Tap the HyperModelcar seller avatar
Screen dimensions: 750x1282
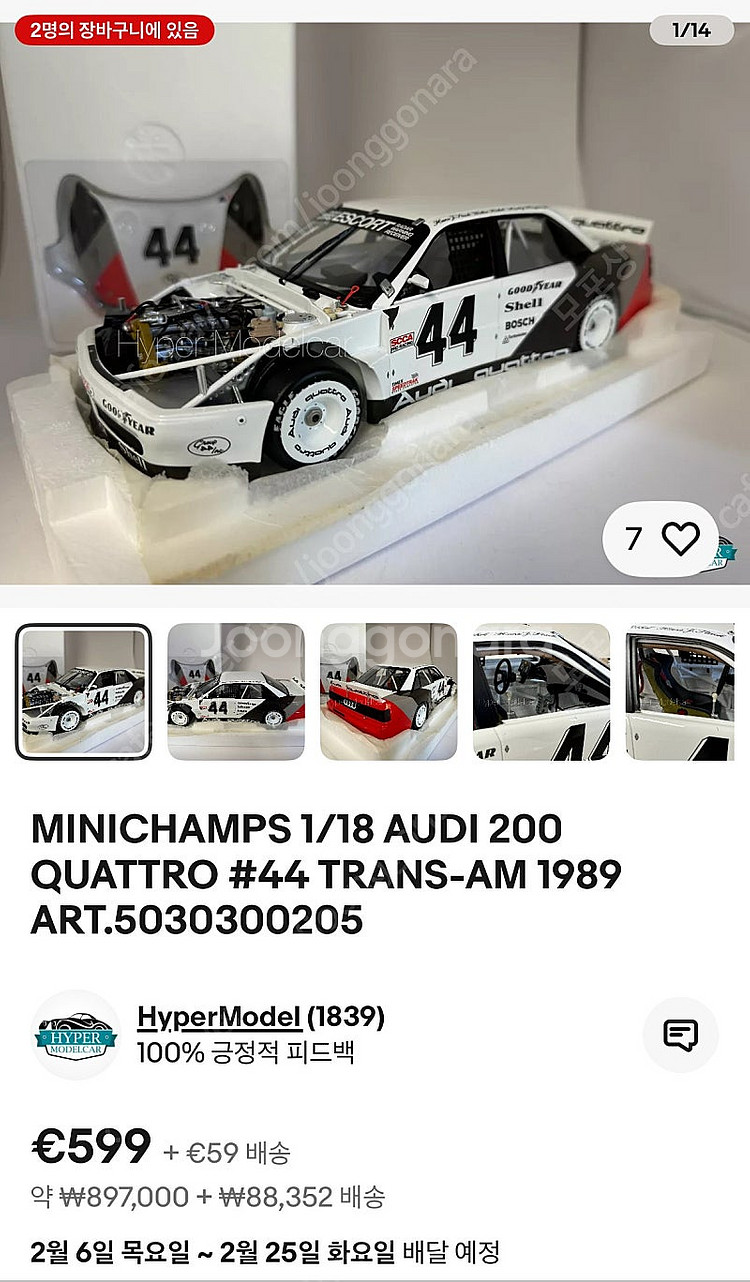(76, 1035)
